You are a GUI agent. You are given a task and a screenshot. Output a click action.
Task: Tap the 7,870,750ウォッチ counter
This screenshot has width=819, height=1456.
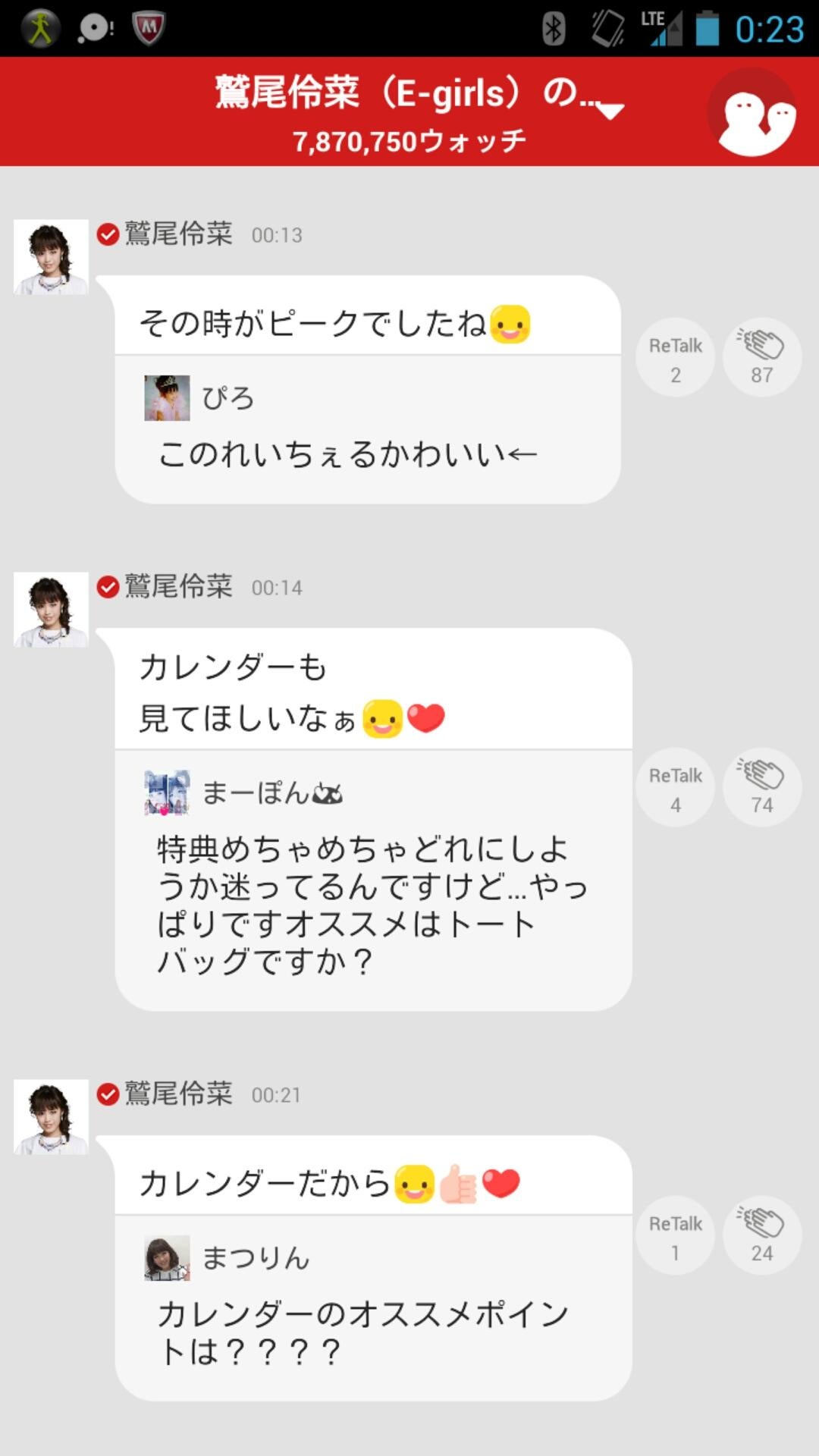[x=409, y=140]
